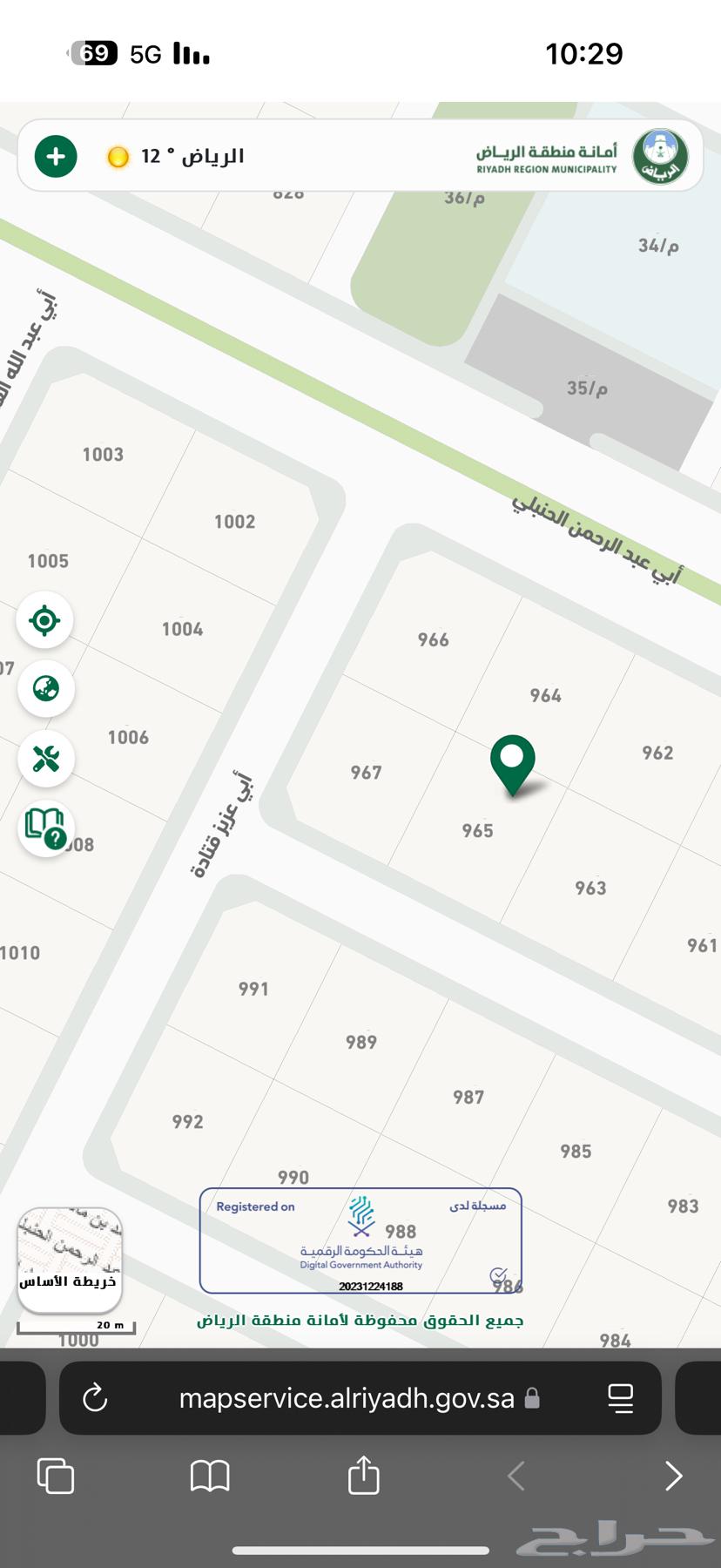Open Safari page settings menu
Image resolution: width=721 pixels, height=1568 pixels.
620,1398
